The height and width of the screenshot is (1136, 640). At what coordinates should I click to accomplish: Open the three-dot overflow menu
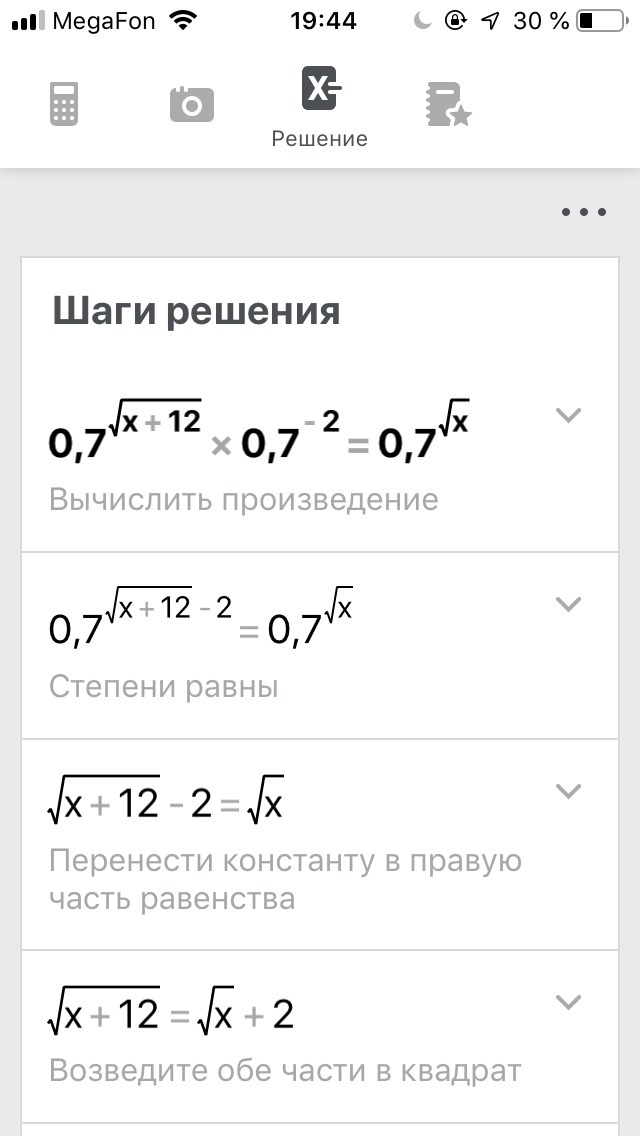584,212
